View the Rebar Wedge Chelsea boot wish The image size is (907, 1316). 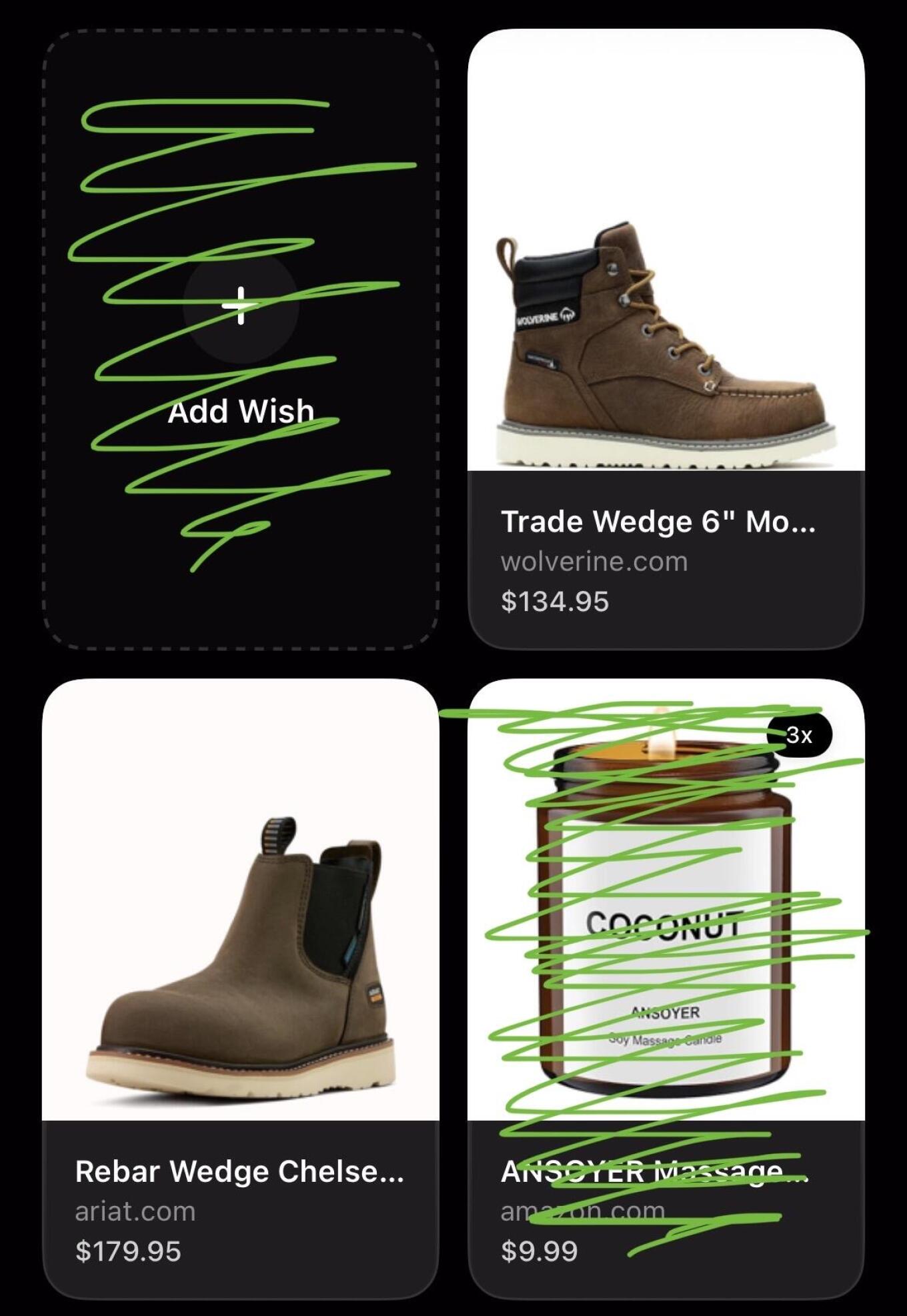[240, 987]
